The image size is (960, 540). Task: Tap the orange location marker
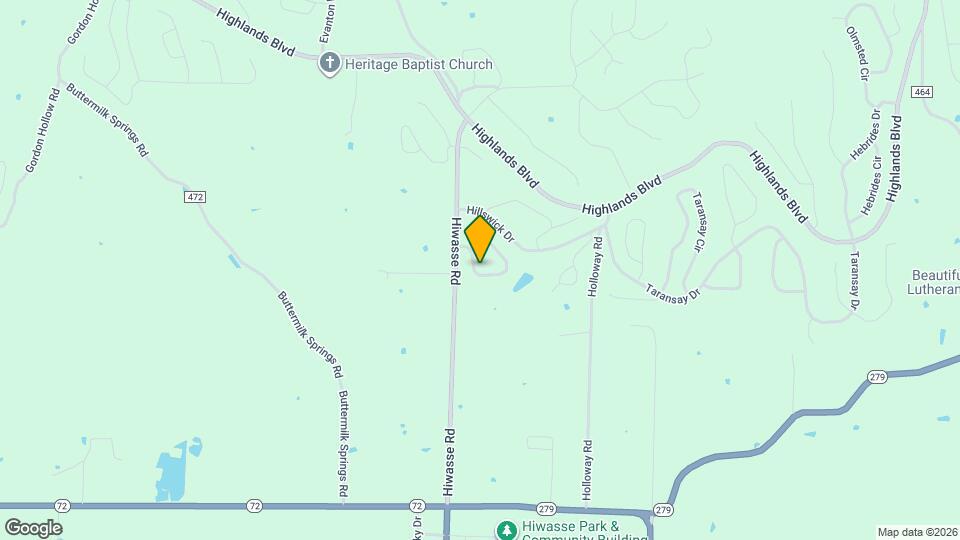coord(480,240)
